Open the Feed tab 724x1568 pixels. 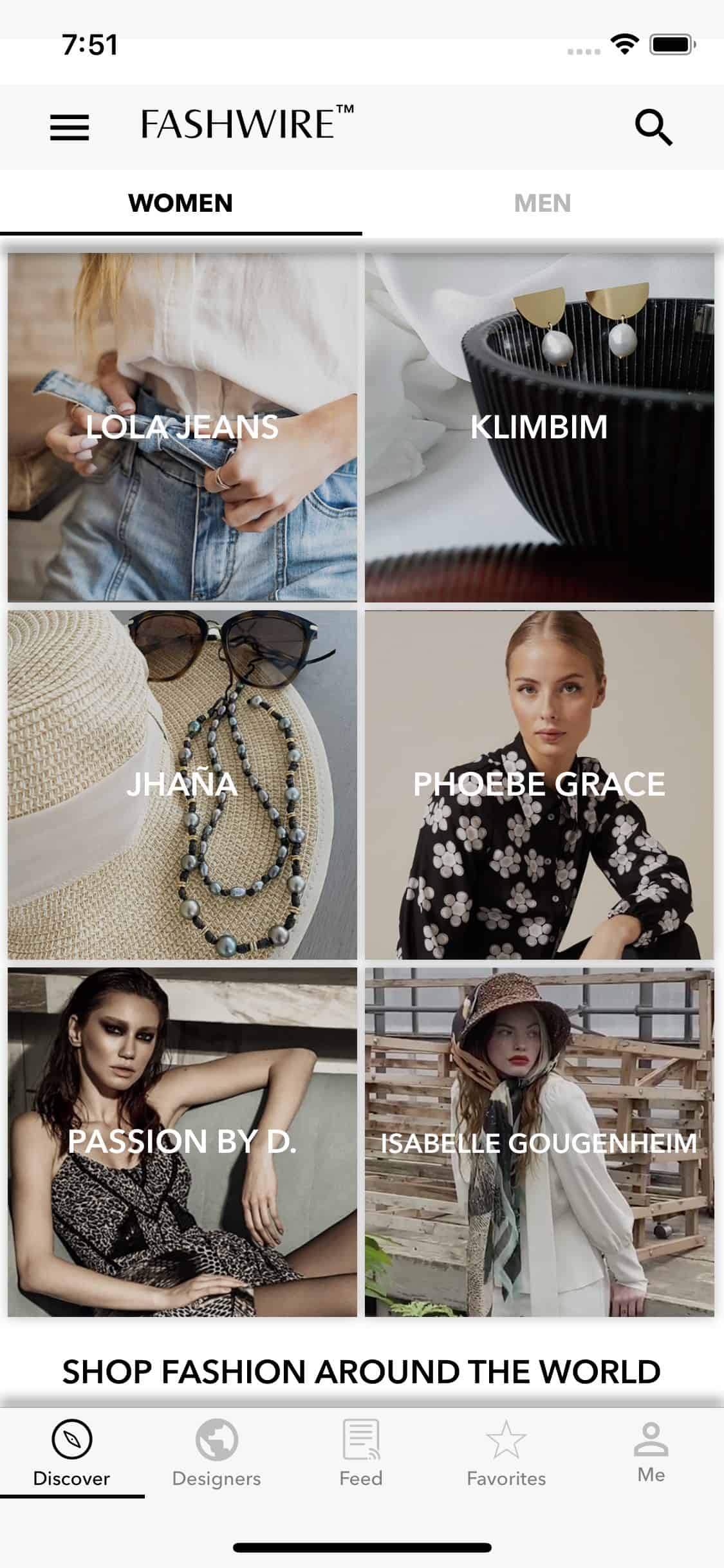tap(361, 1453)
